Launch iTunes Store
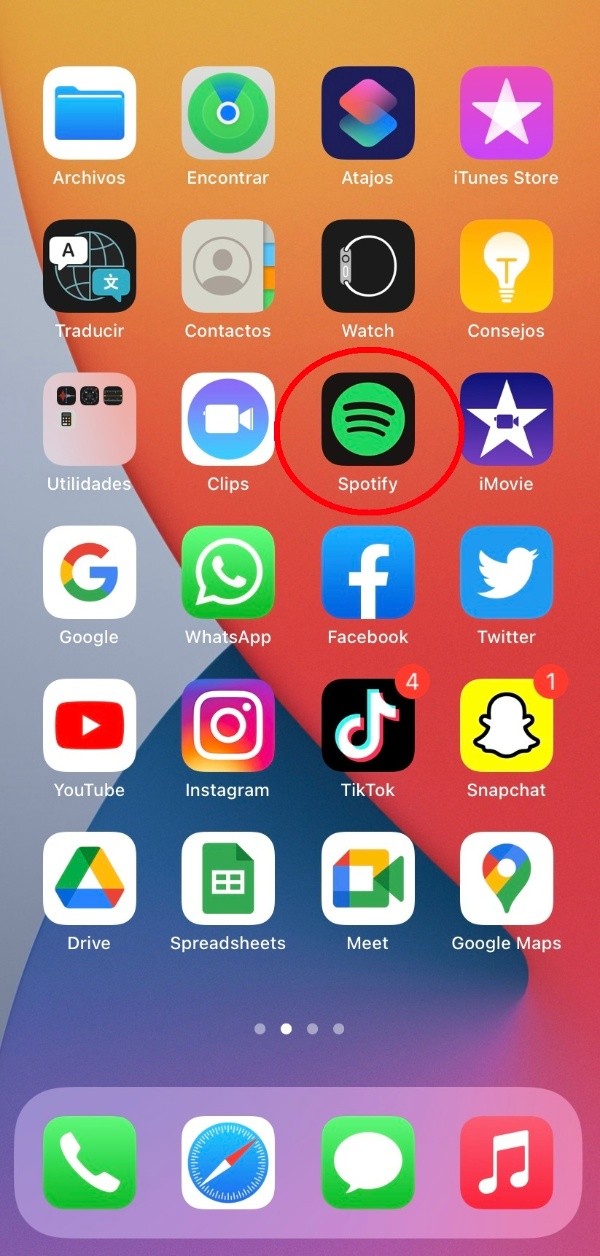The height and width of the screenshot is (1256, 600). (x=506, y=113)
